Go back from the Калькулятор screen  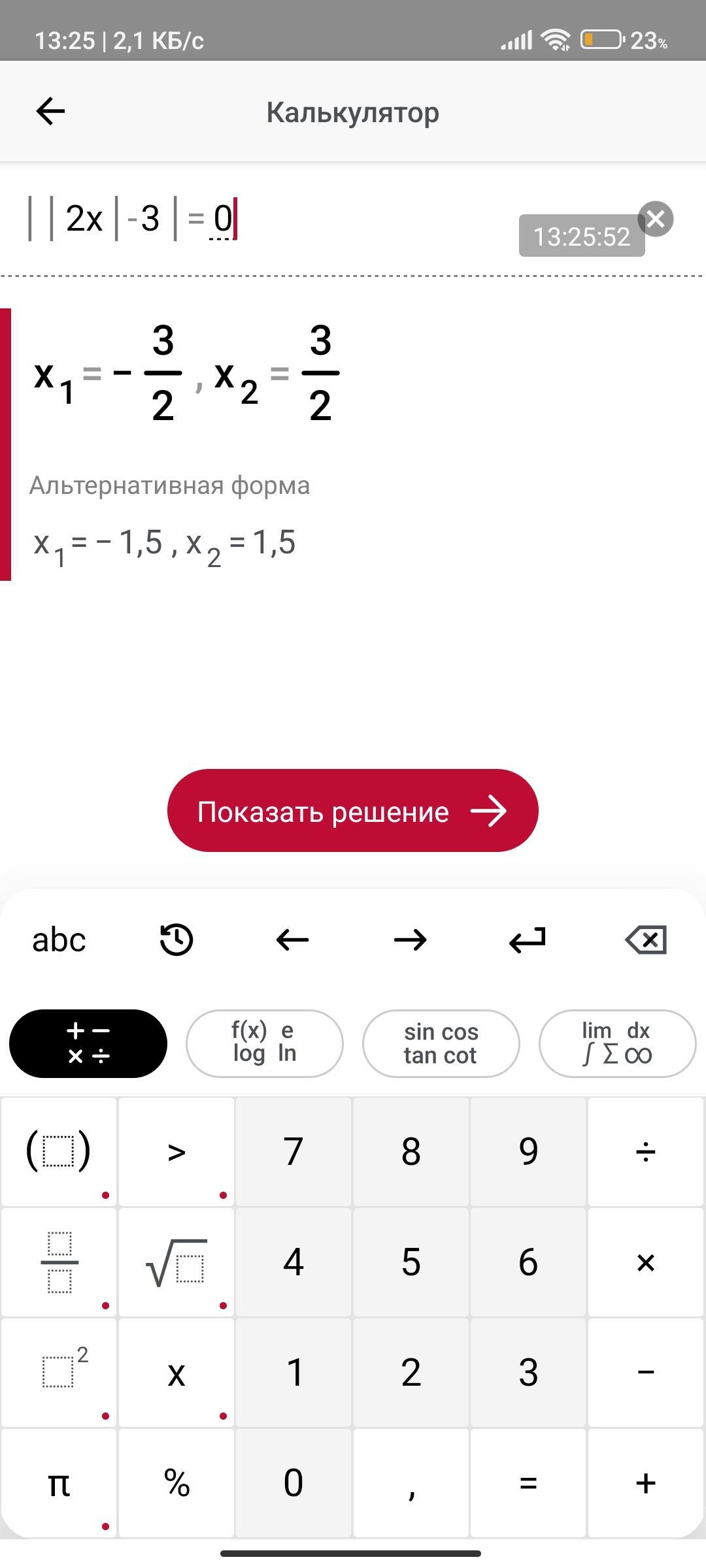click(x=50, y=111)
